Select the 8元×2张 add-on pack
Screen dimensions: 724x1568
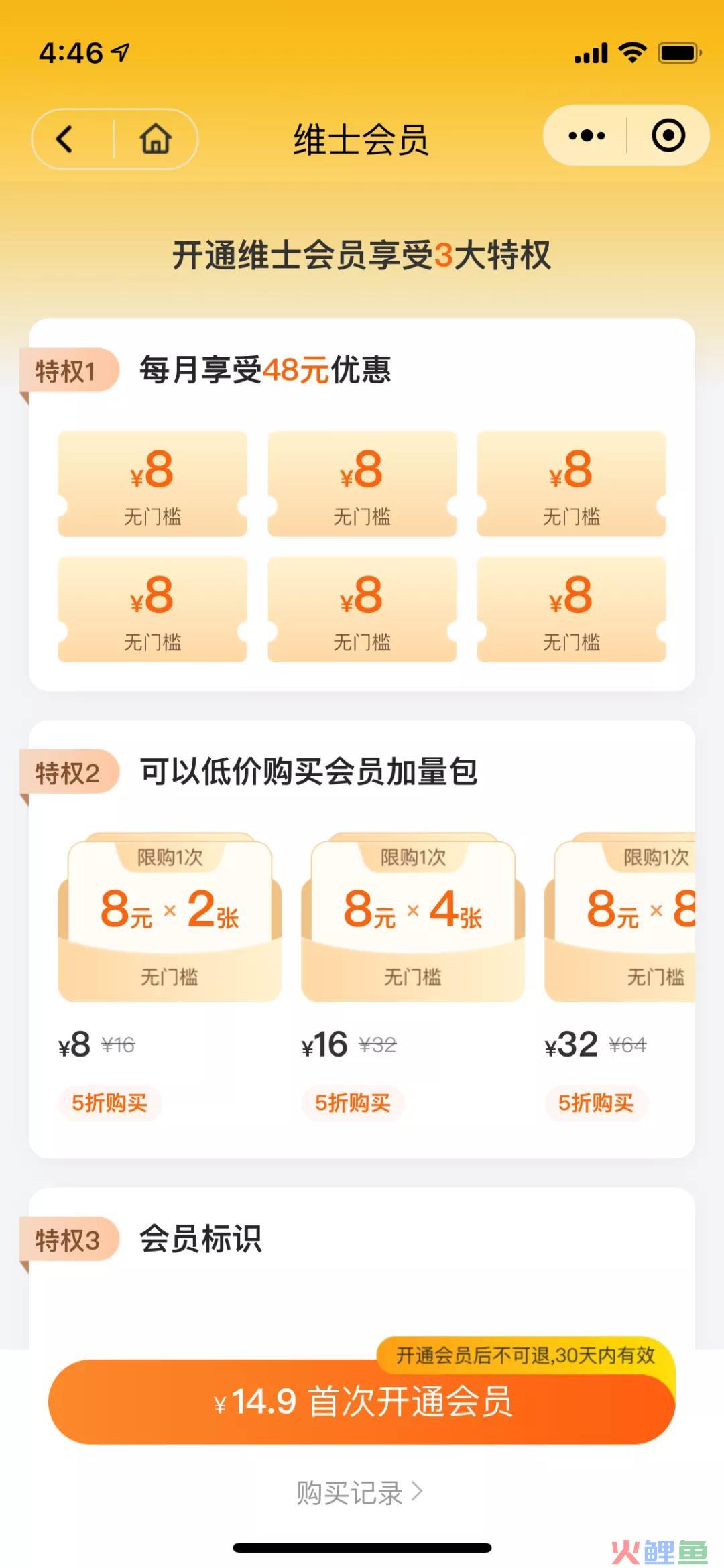(x=170, y=918)
